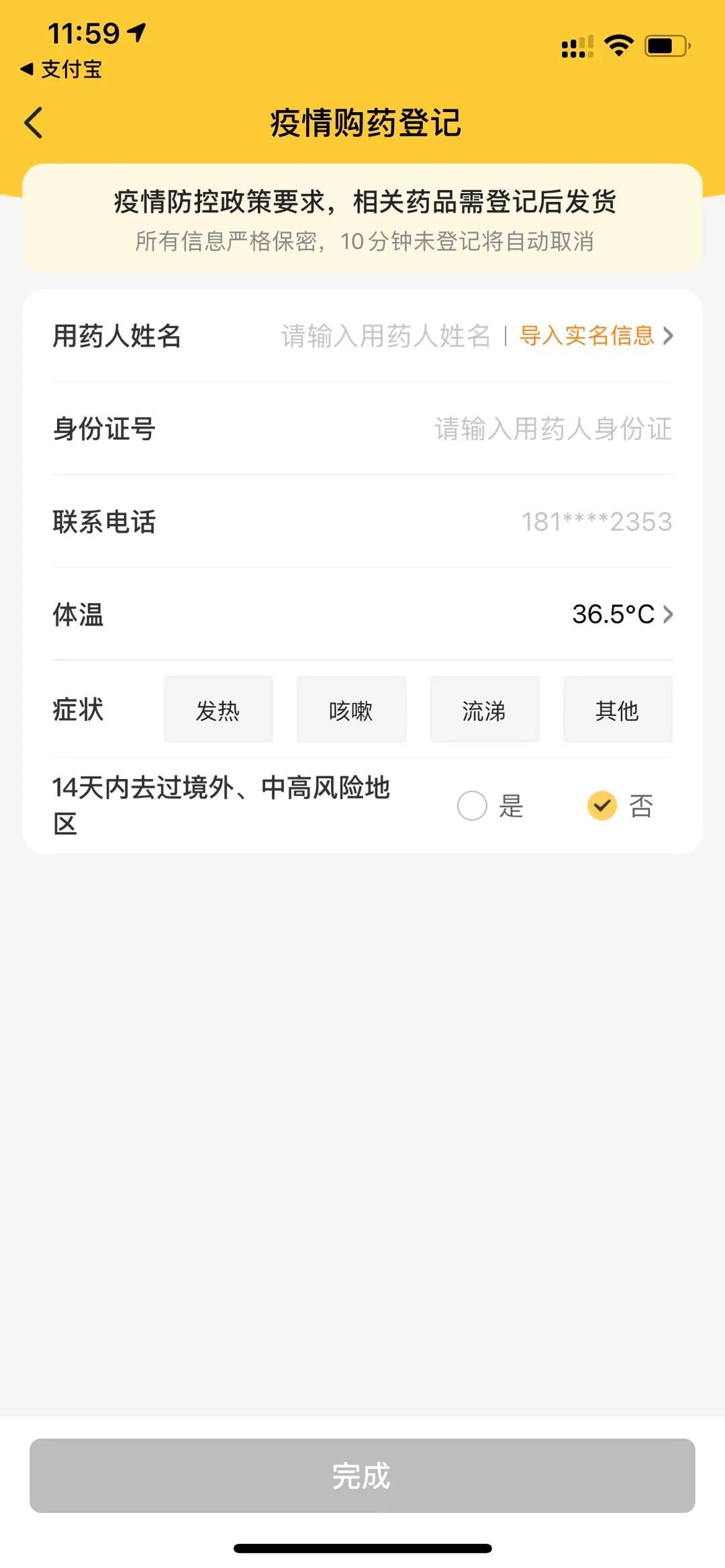Pick the 其他 symptom chip

617,710
